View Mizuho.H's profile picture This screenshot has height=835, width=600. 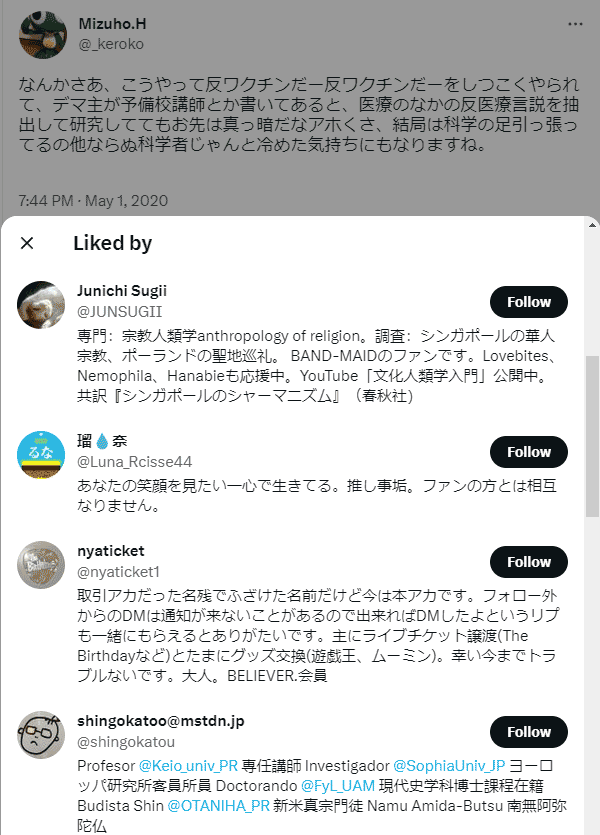point(42,34)
